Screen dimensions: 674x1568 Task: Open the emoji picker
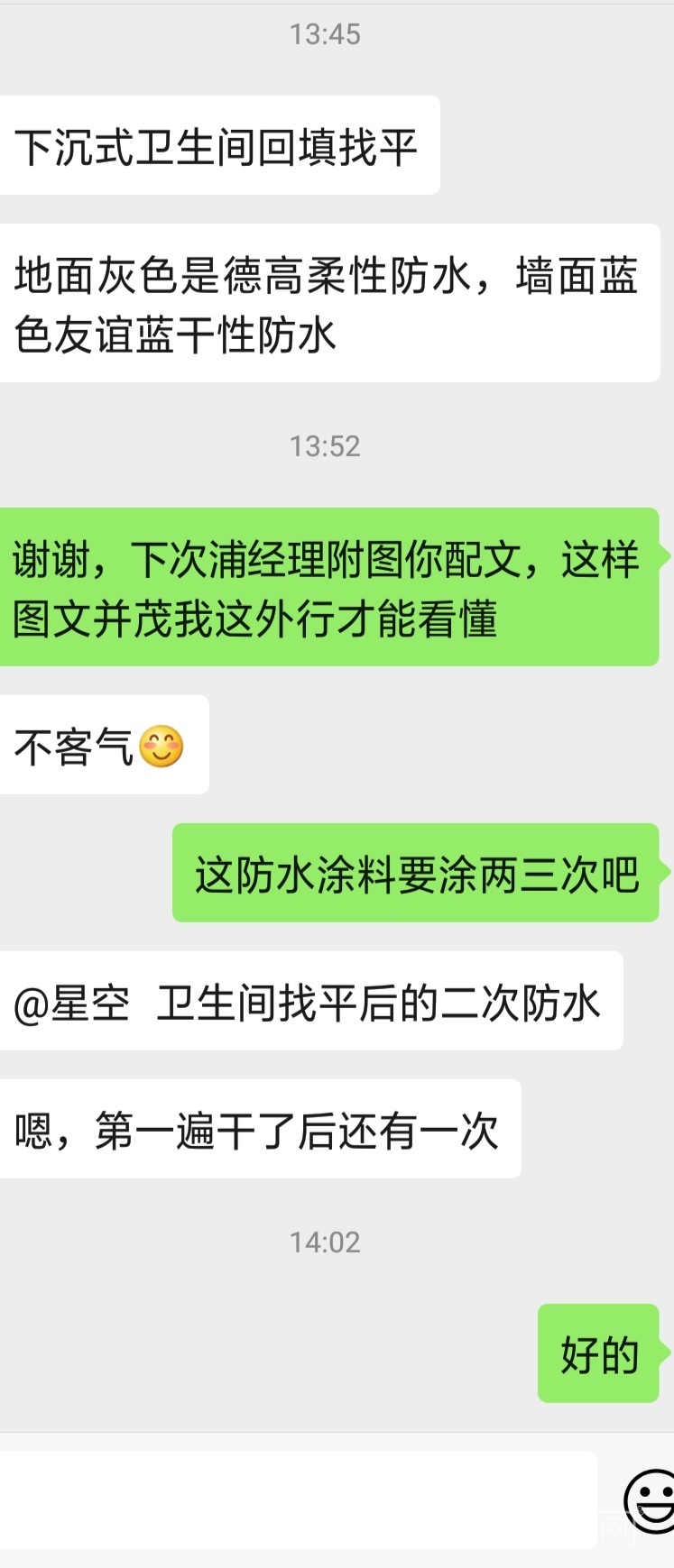coord(650,1500)
